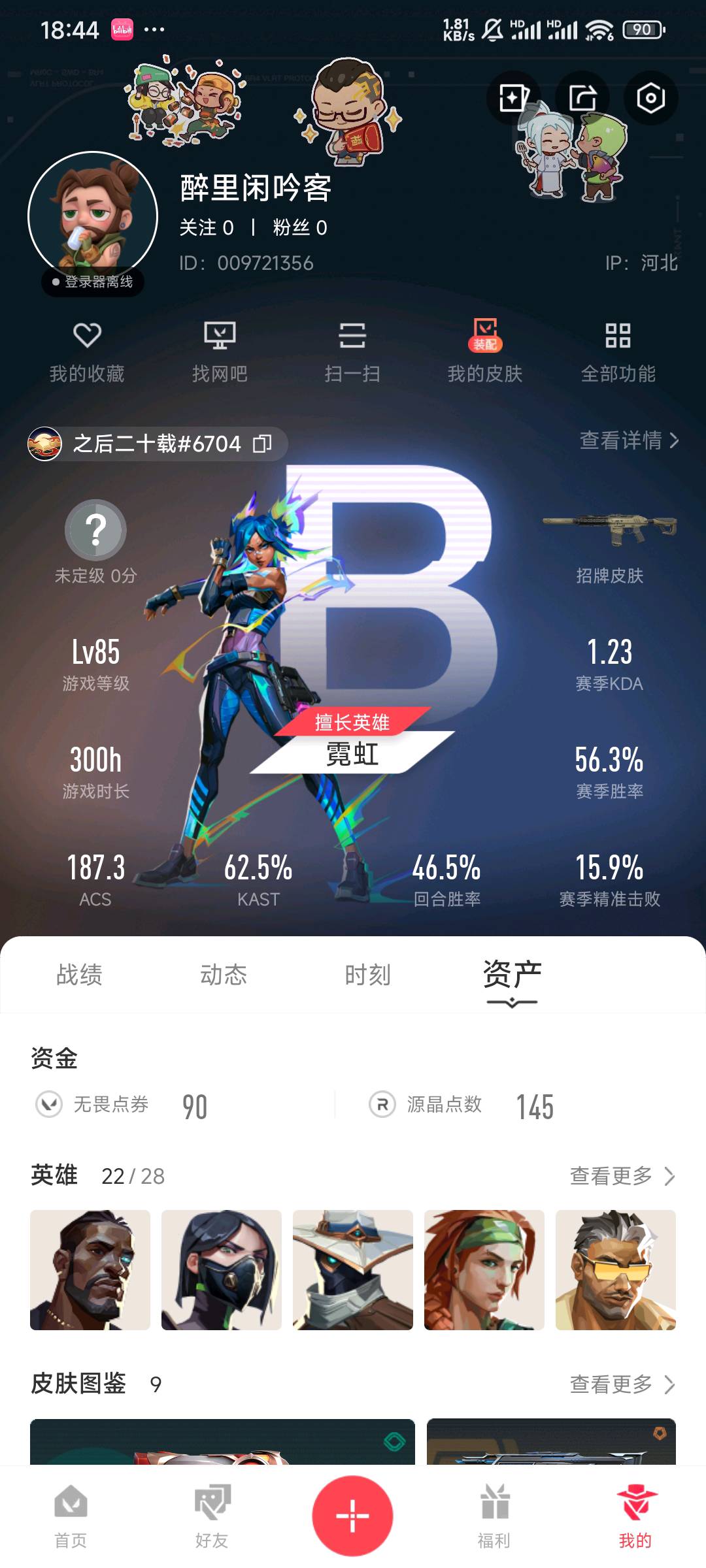Open the 好友 friends tab
This screenshot has width=706, height=1568.
click(x=212, y=1517)
